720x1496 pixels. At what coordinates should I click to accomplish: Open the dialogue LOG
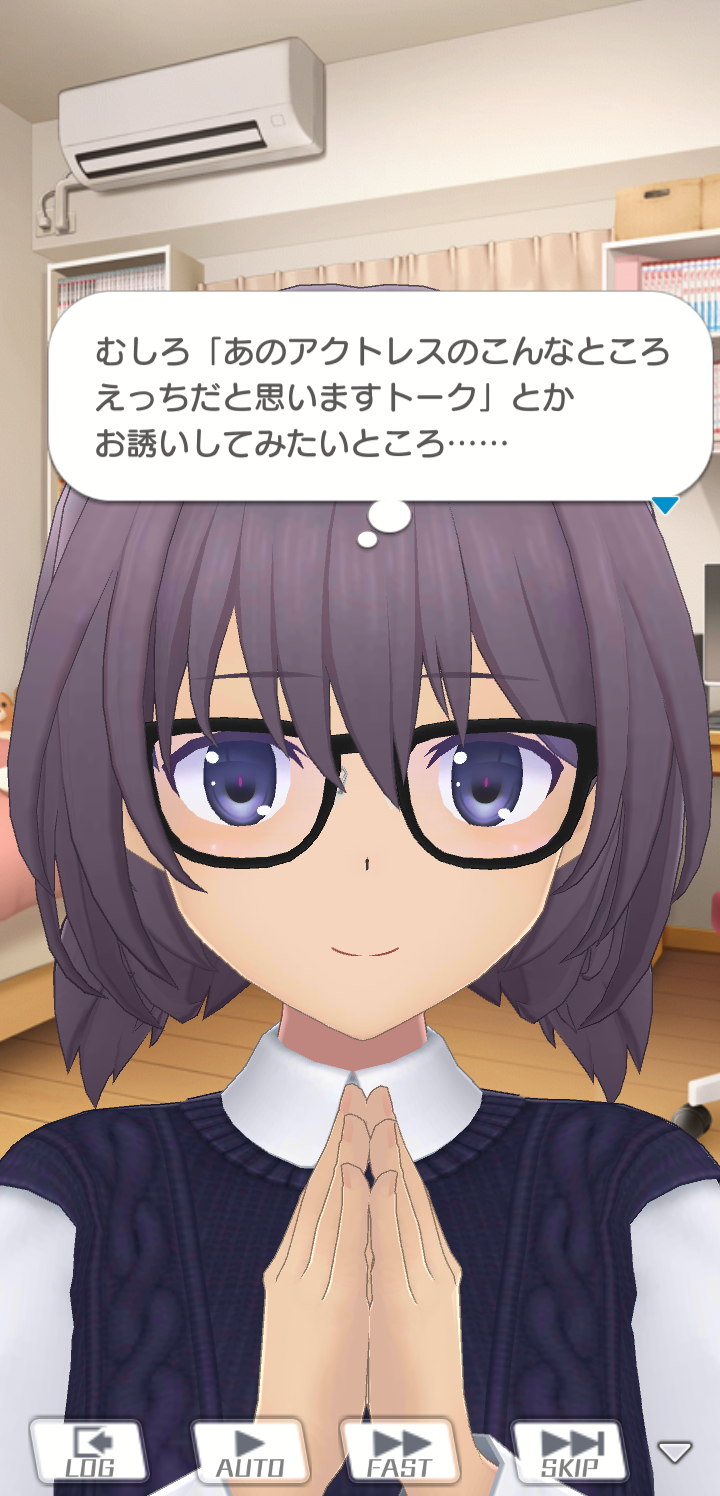(90, 1450)
